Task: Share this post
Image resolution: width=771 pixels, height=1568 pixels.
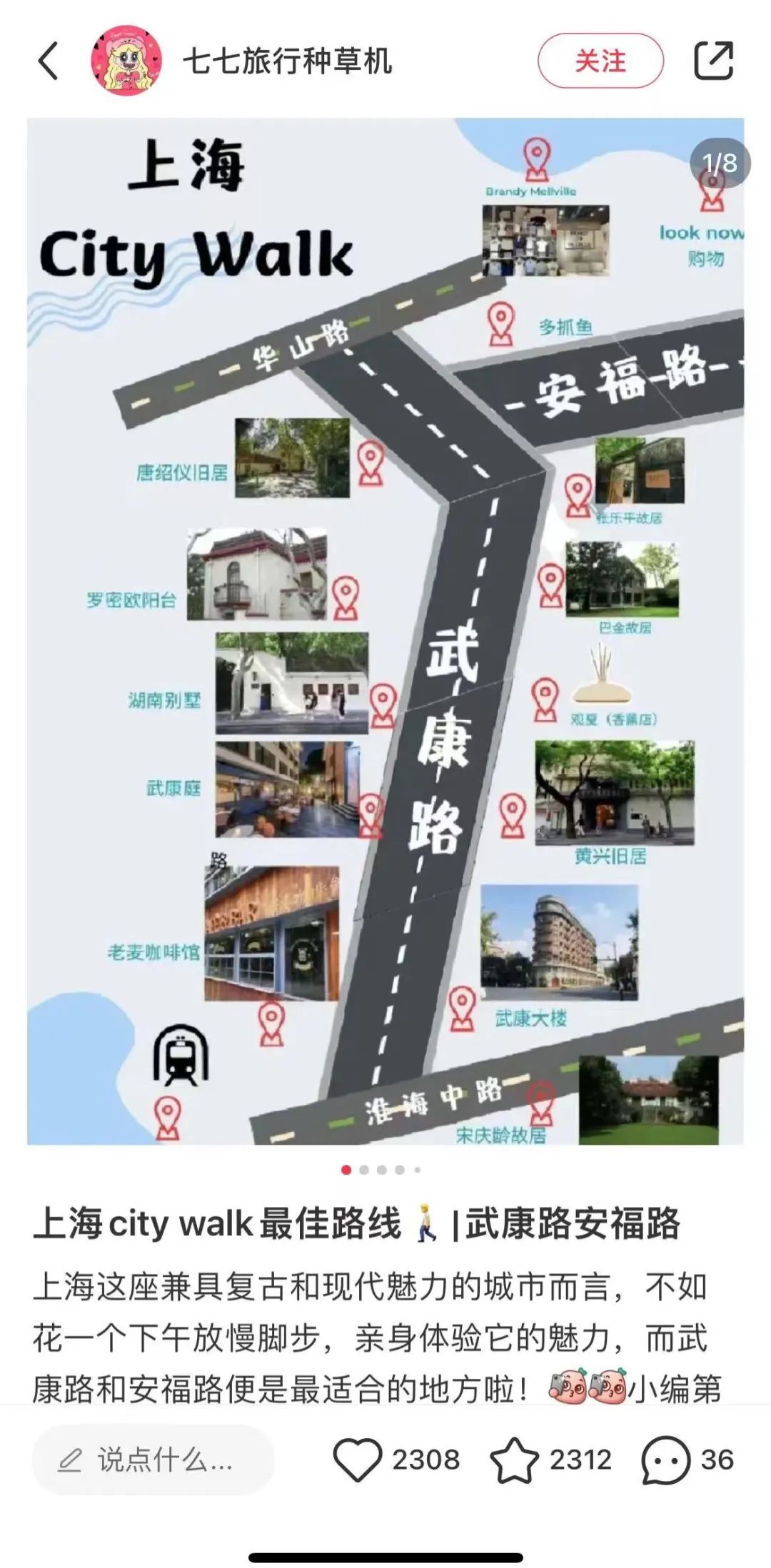Action: [714, 61]
